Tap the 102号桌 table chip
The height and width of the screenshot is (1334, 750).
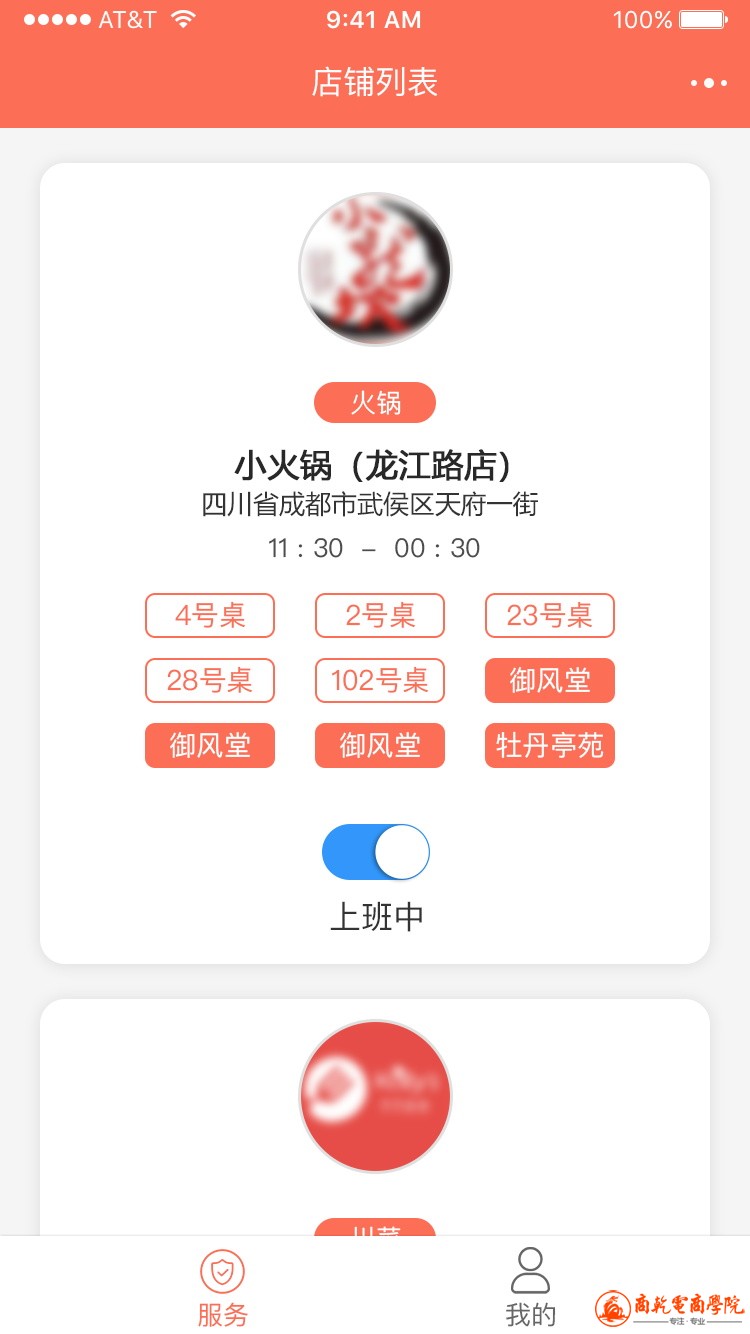click(380, 681)
